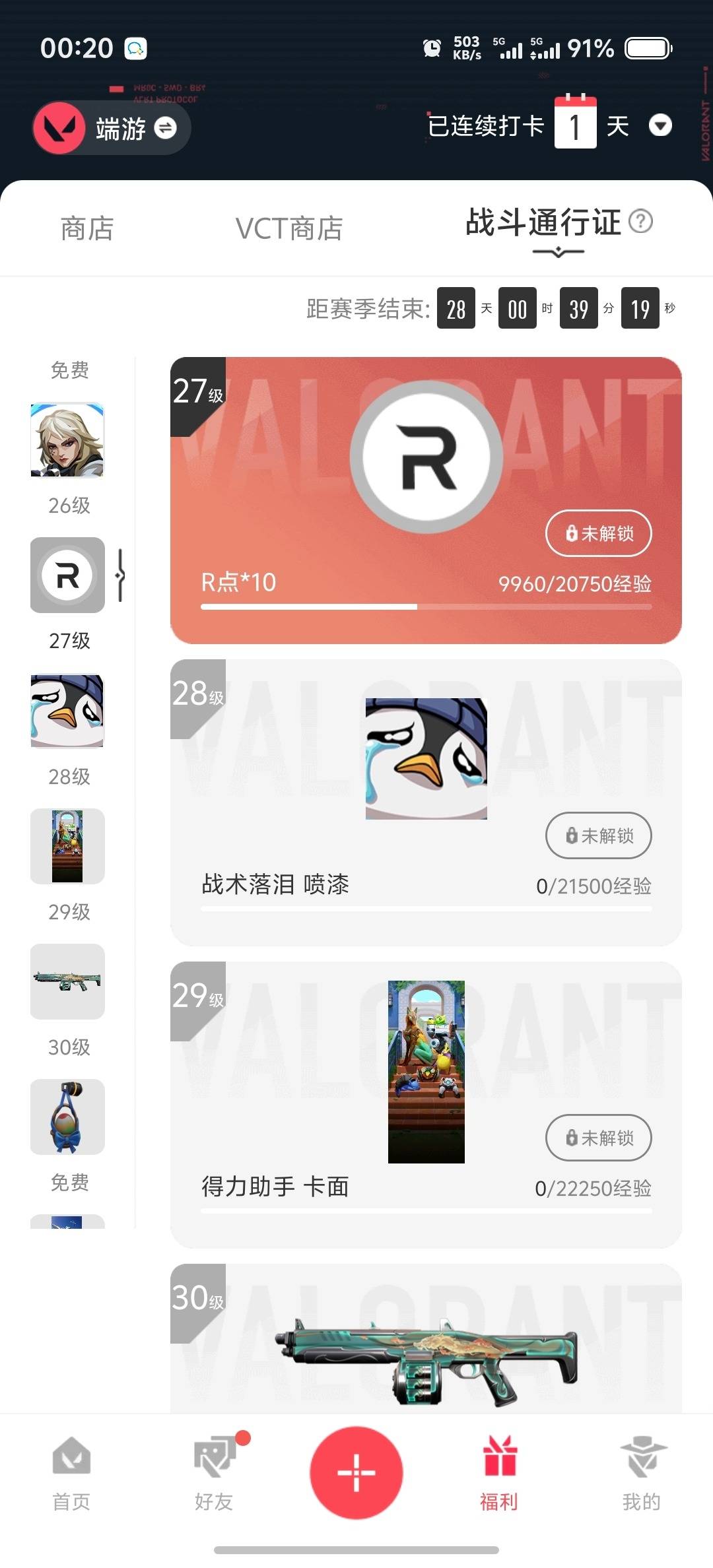This screenshot has width=713, height=1568.
Task: Tap the VALORANT logo in top left corner
Action: [x=58, y=127]
